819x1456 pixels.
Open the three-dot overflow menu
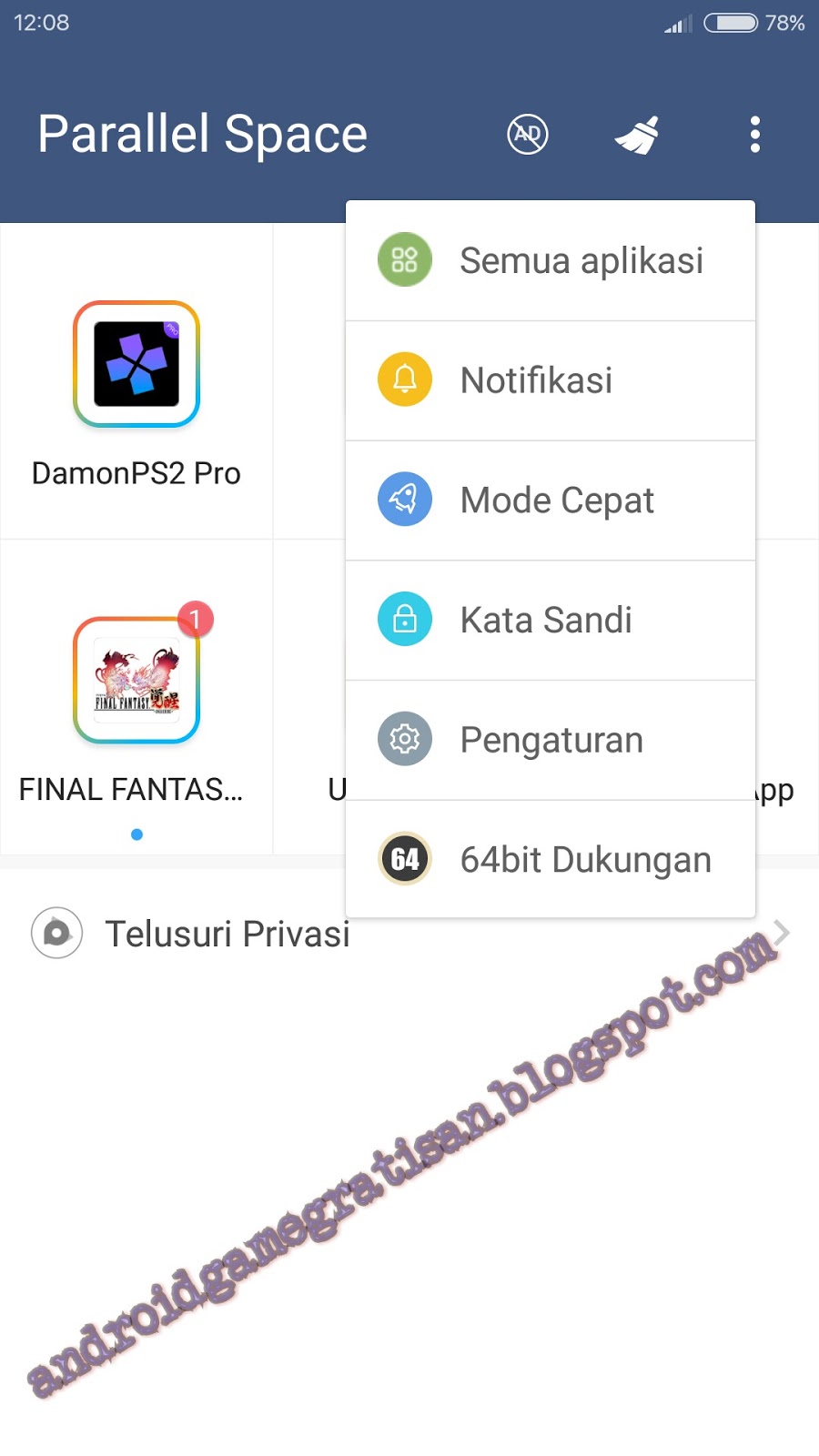pos(754,135)
